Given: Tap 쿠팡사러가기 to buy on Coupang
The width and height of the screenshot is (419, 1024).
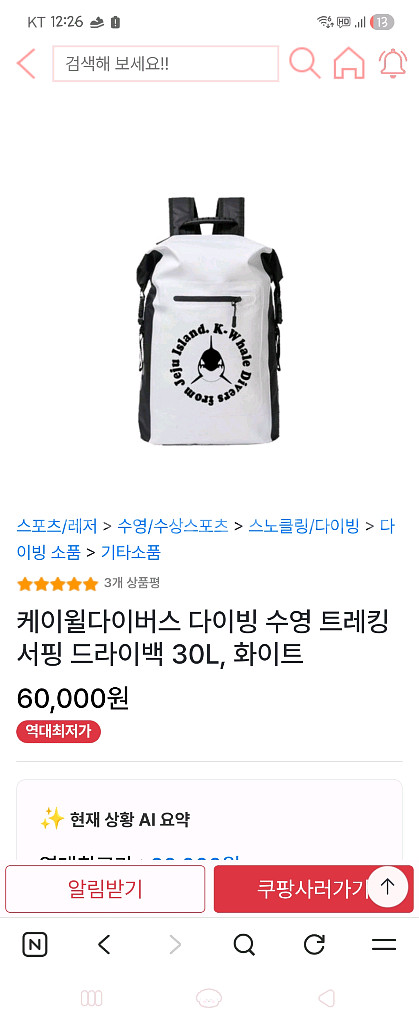Looking at the screenshot, I should click(314, 889).
